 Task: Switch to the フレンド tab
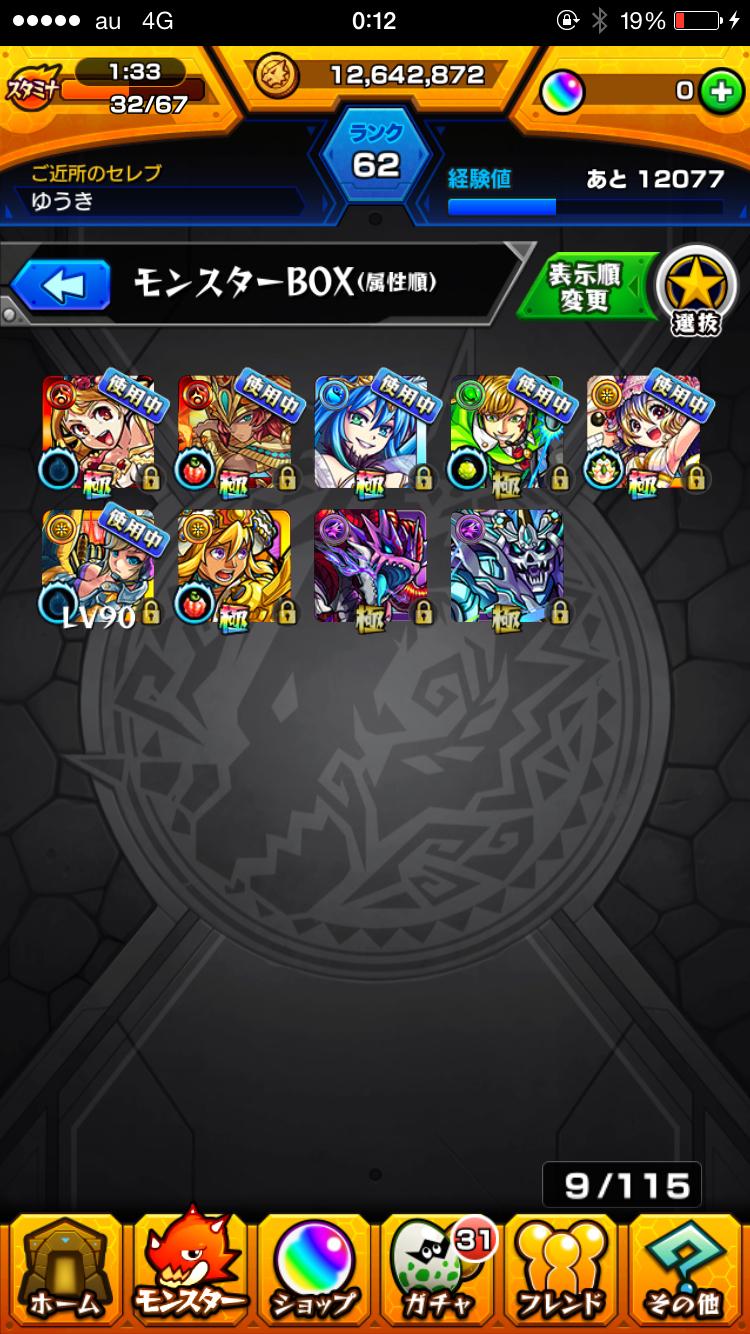[x=561, y=1270]
